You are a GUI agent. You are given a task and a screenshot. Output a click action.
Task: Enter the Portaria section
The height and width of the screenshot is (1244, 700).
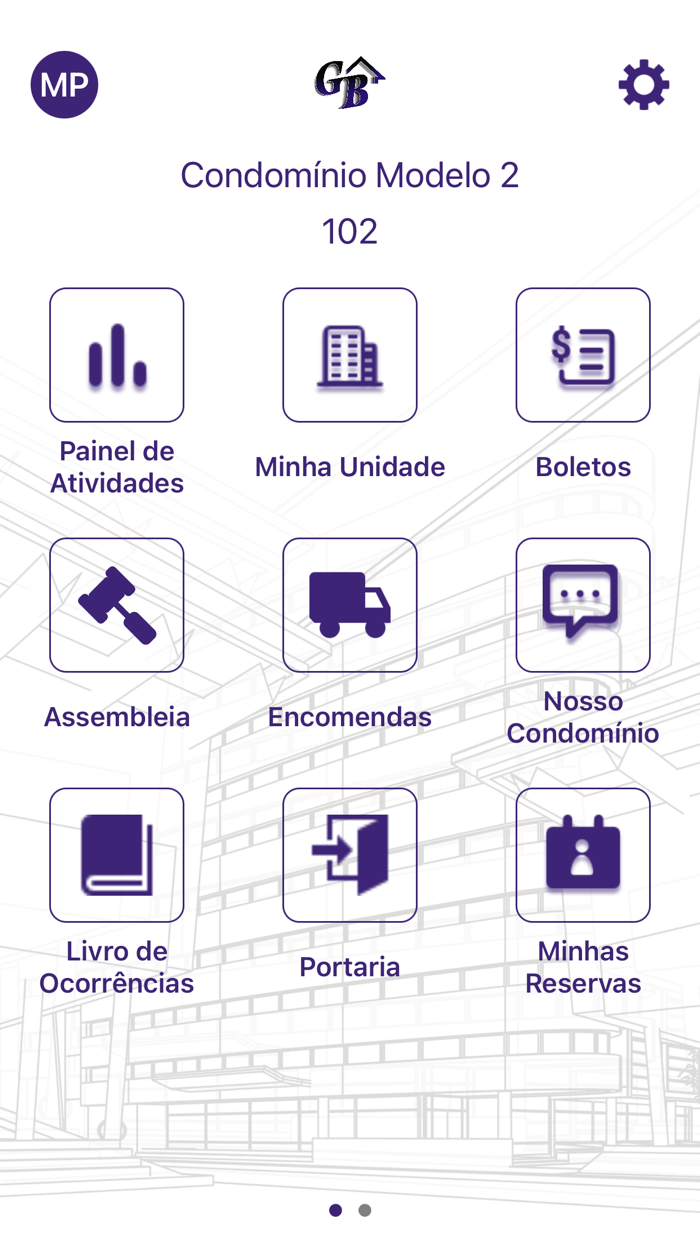350,855
